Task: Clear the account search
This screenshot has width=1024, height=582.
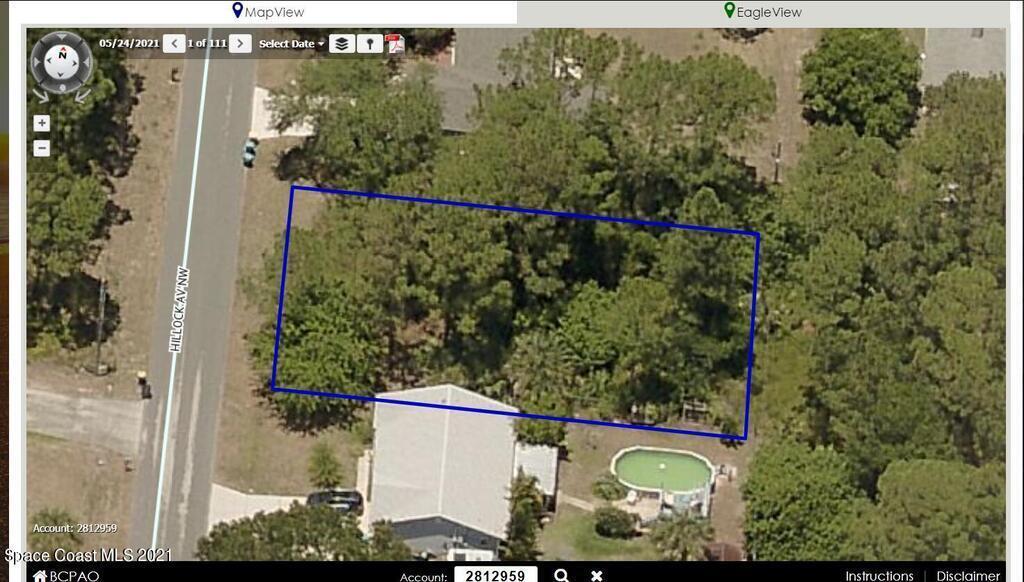Action: click(x=597, y=575)
